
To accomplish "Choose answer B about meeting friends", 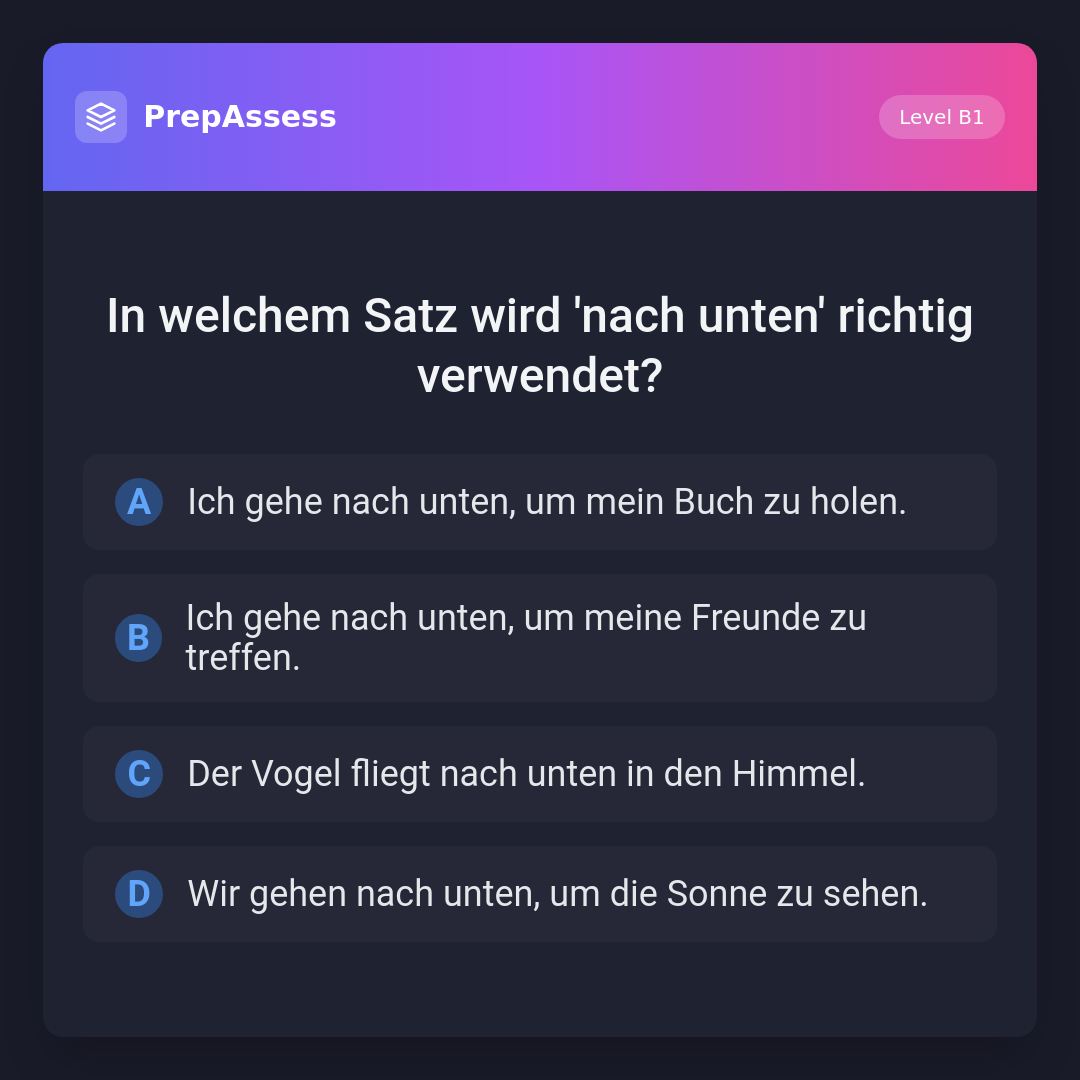I will coord(540,638).
